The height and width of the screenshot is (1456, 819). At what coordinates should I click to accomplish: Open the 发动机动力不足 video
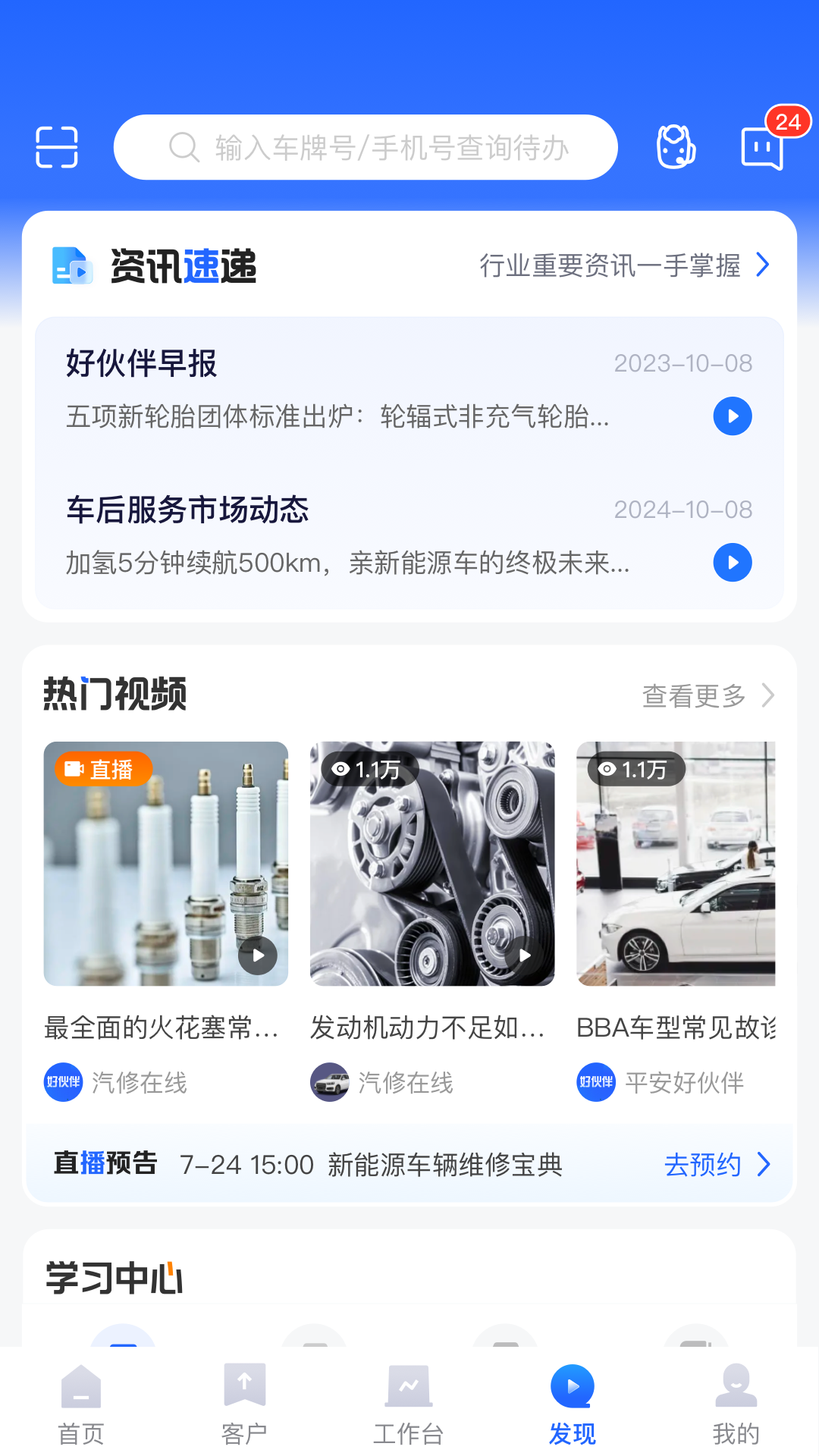coord(432,864)
